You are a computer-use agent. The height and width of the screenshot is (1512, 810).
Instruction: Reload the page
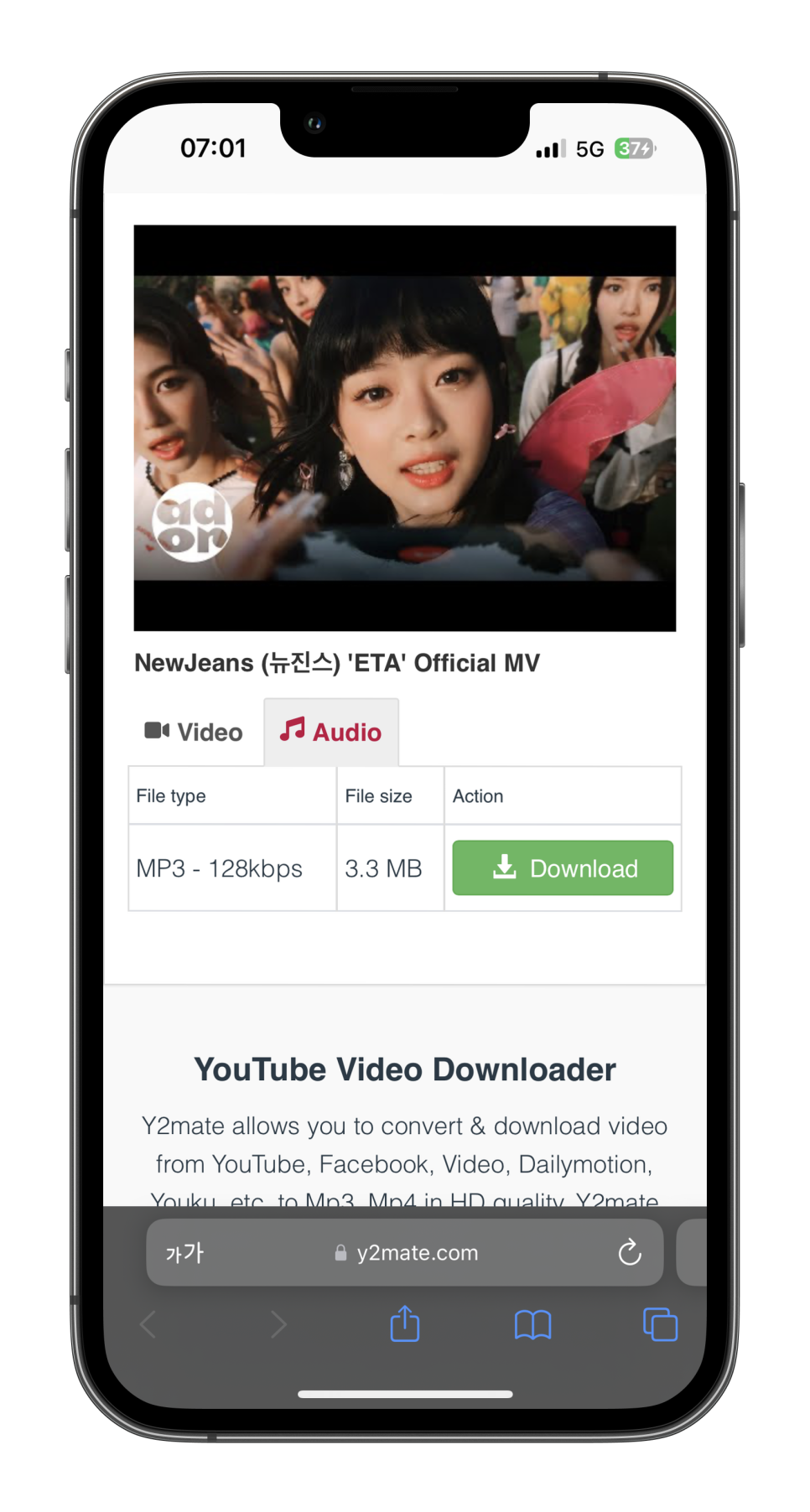630,1252
